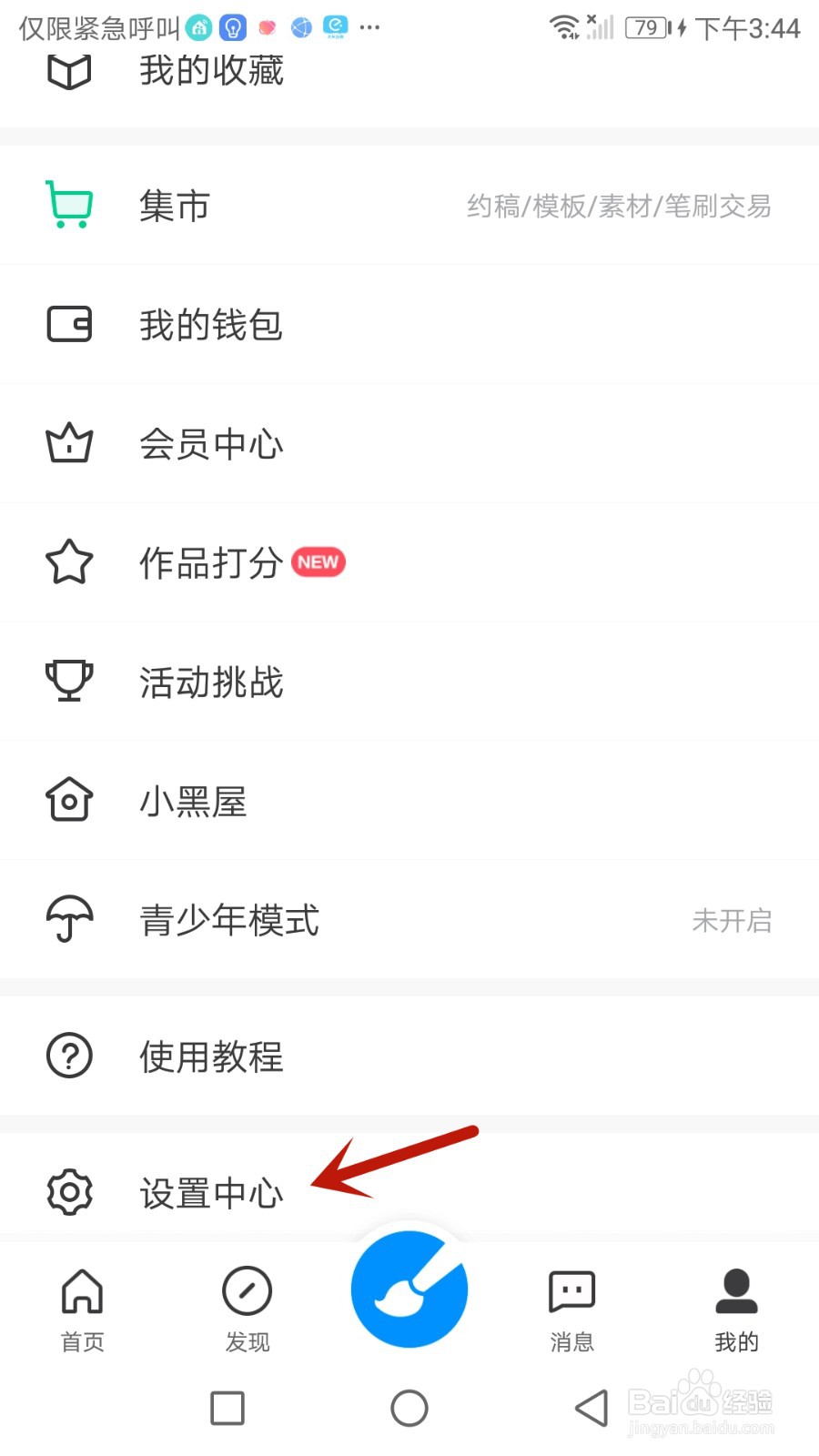Open the 集市 marketplace row

tap(409, 206)
